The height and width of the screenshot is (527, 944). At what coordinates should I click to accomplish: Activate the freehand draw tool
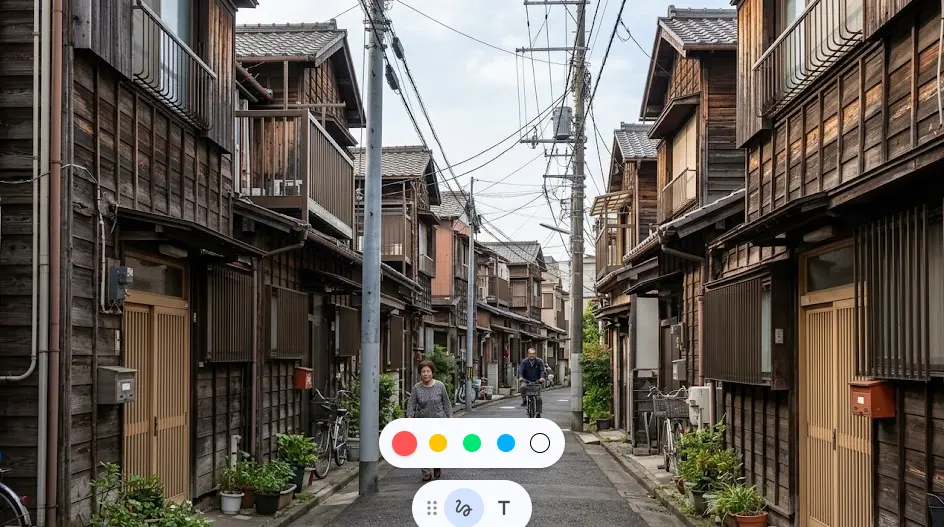click(x=463, y=508)
